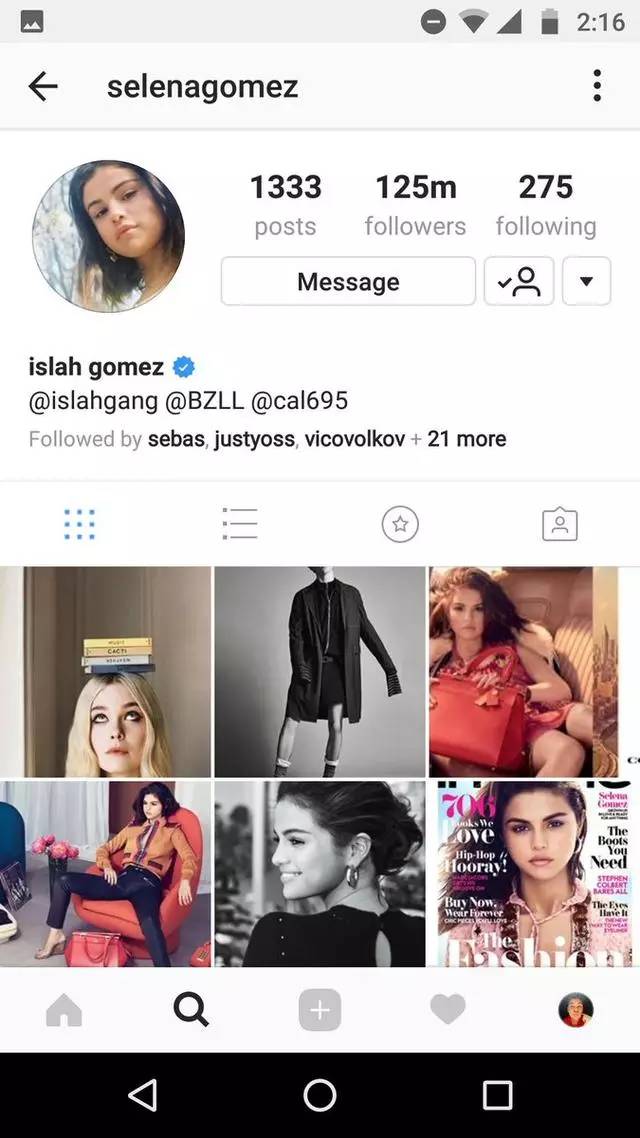Create a new post with plus button
The width and height of the screenshot is (640, 1138).
pyautogui.click(x=320, y=1011)
